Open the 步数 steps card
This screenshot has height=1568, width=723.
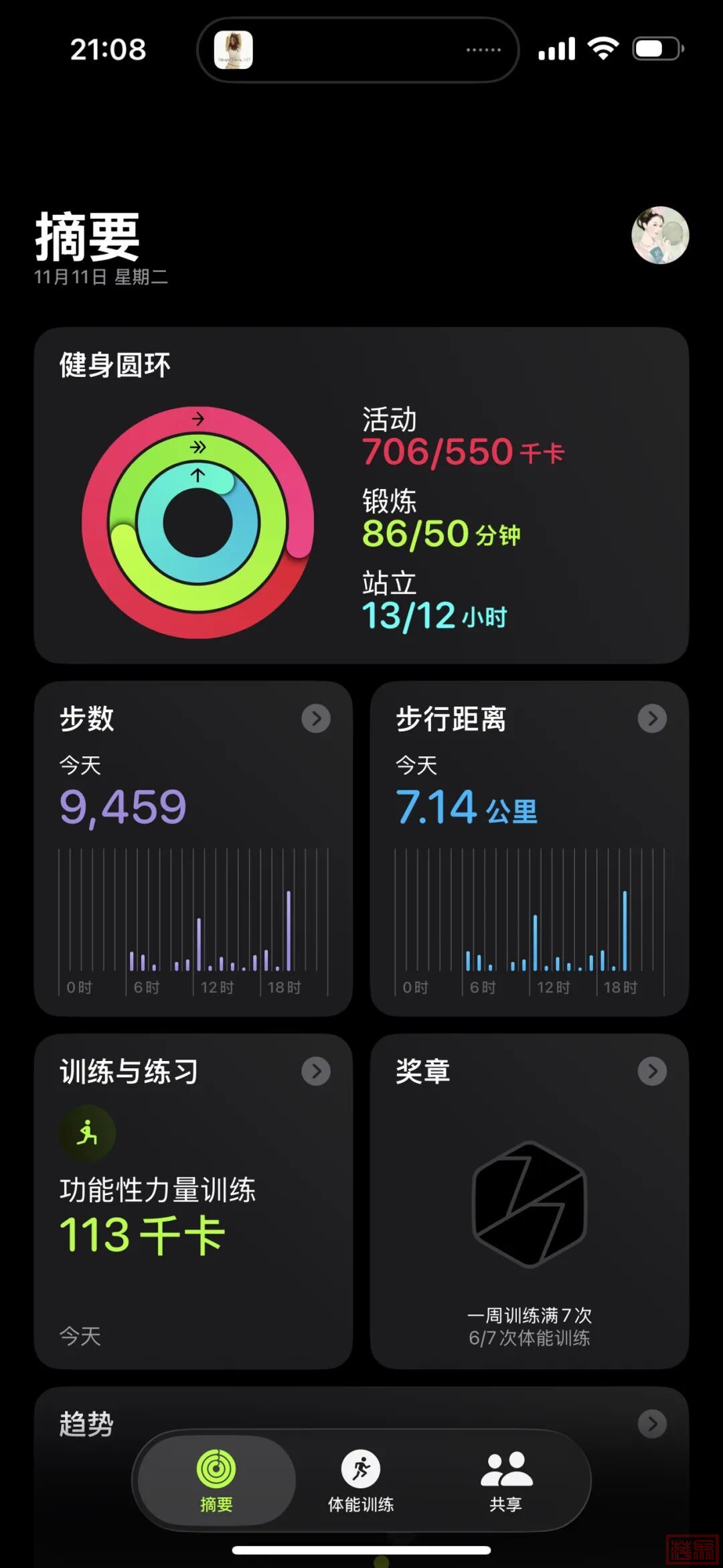click(193, 848)
